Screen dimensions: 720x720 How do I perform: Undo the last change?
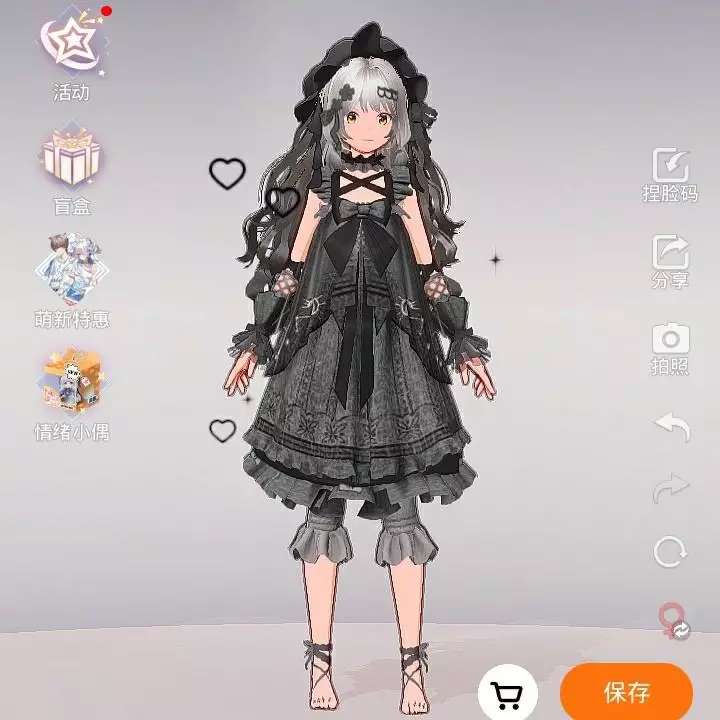[671, 428]
